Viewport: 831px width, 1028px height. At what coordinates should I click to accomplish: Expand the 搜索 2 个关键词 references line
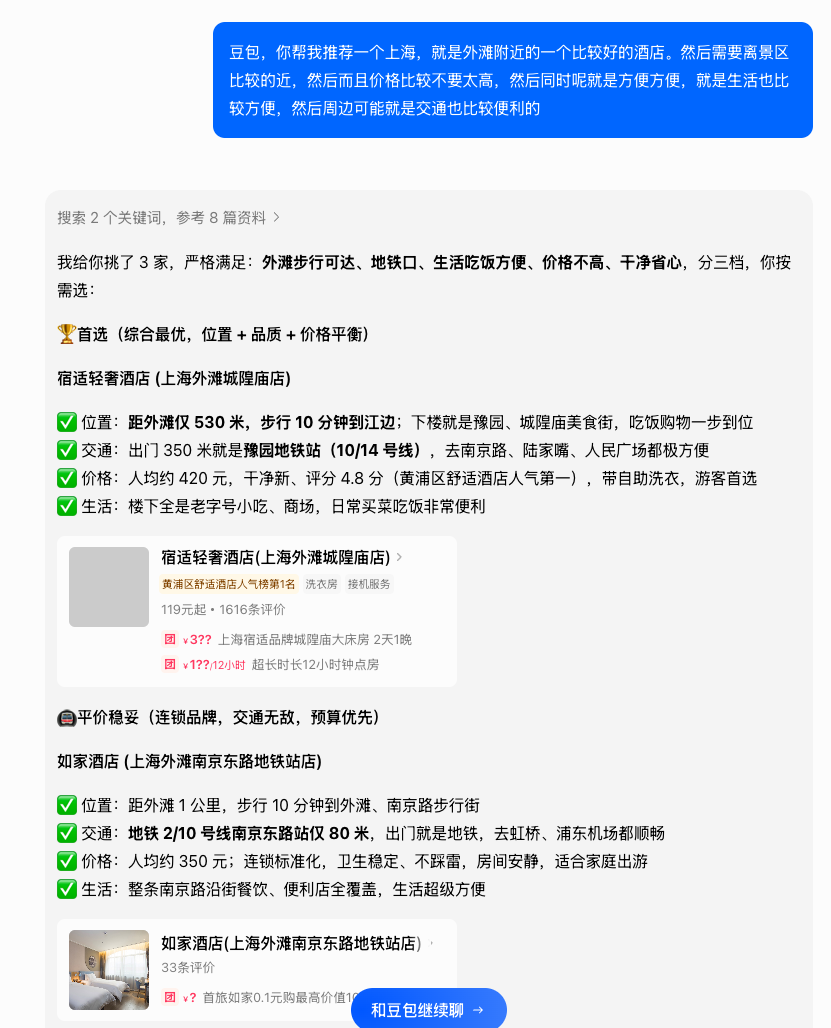click(x=168, y=218)
